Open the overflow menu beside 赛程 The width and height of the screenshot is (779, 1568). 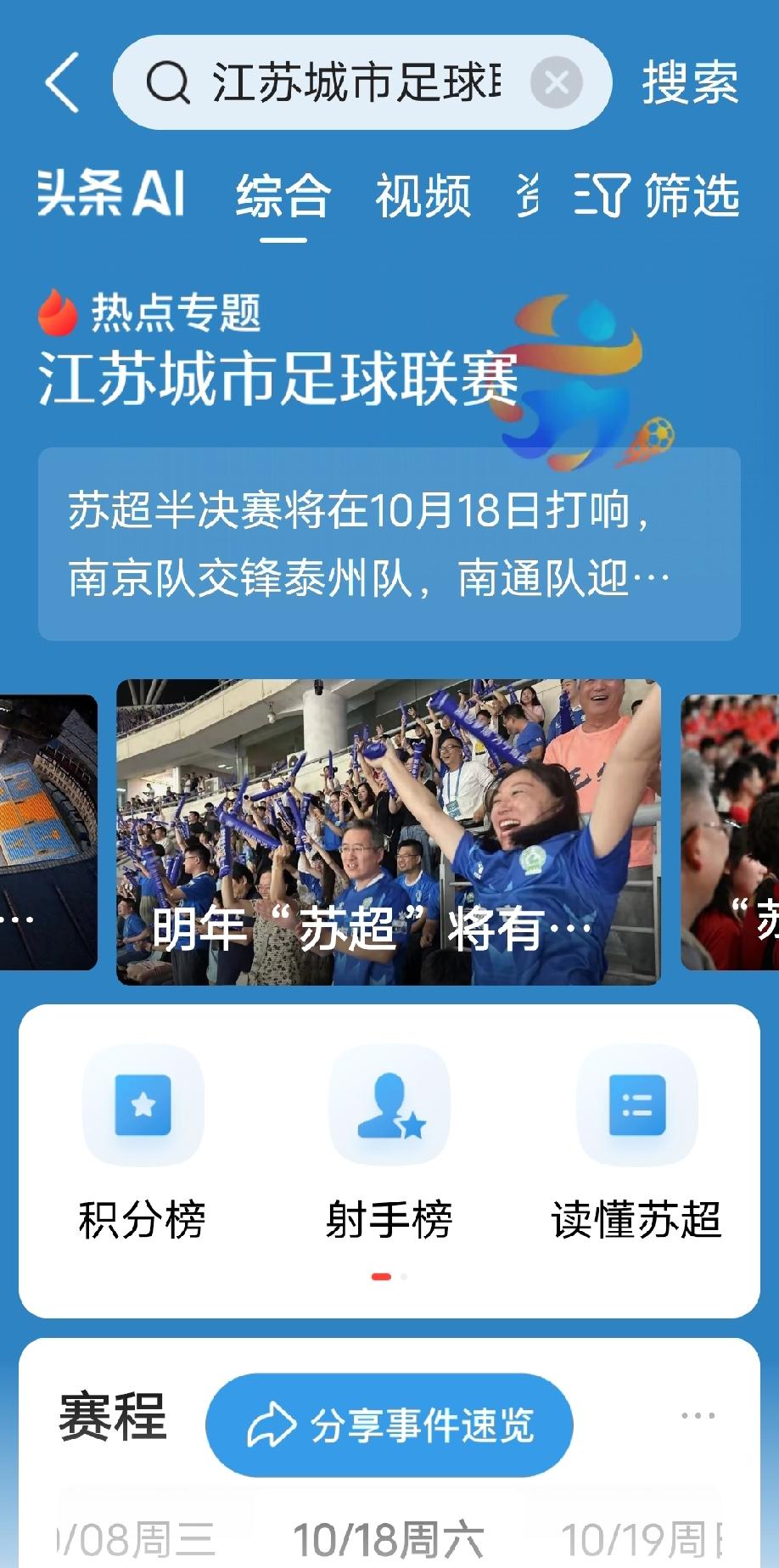point(698,1416)
